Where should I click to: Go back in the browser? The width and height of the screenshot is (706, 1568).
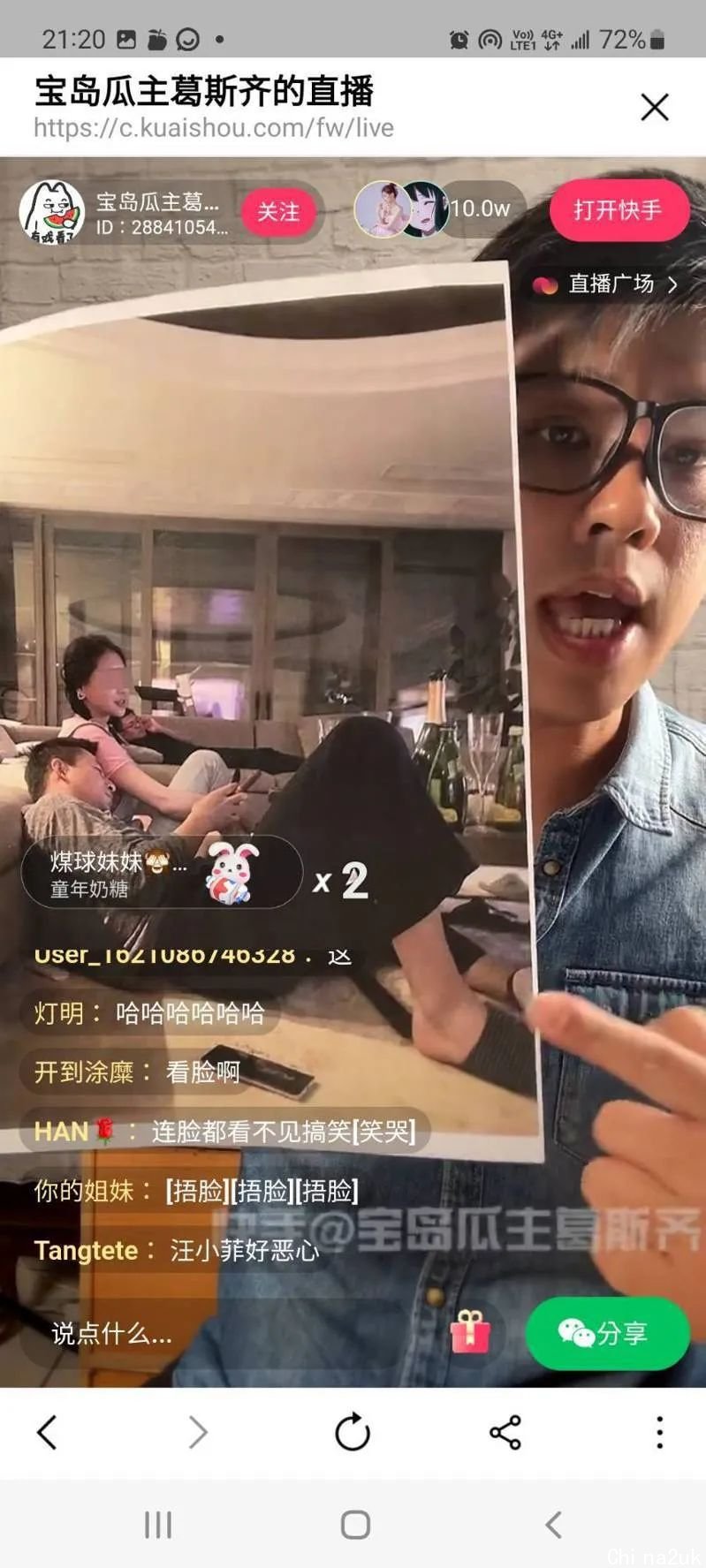(x=48, y=1432)
